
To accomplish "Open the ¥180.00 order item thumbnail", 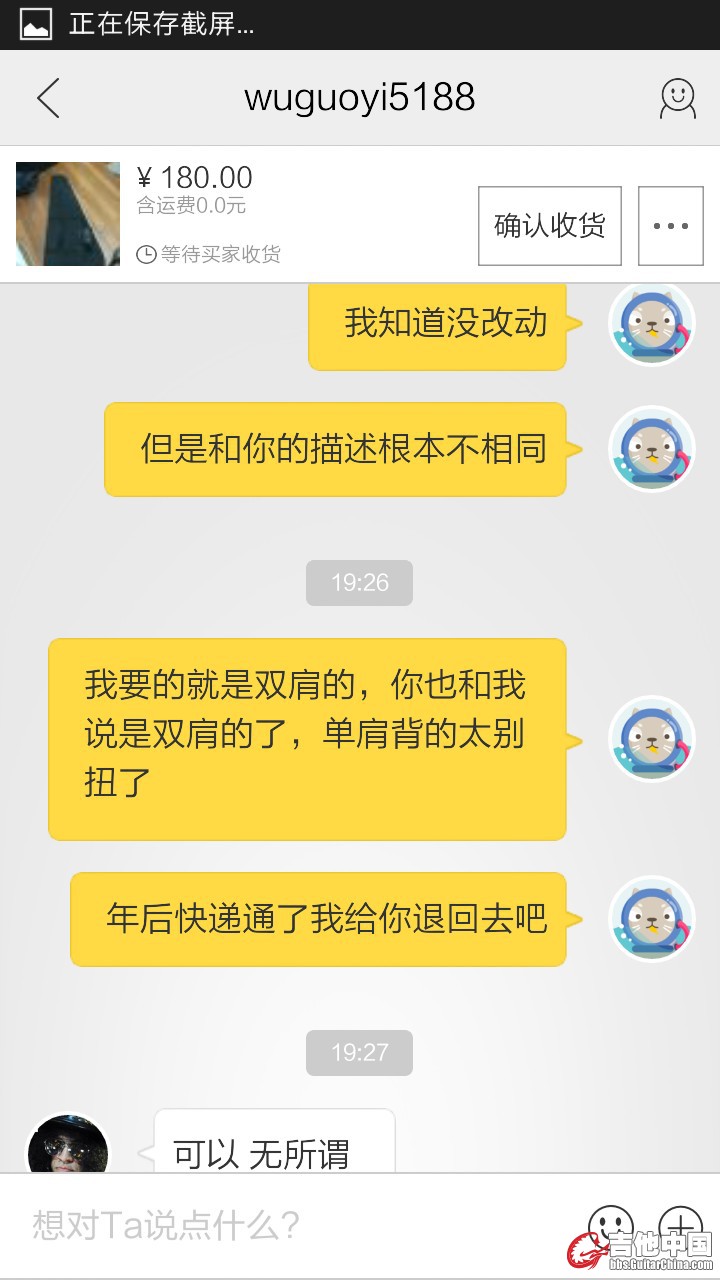I will [68, 214].
